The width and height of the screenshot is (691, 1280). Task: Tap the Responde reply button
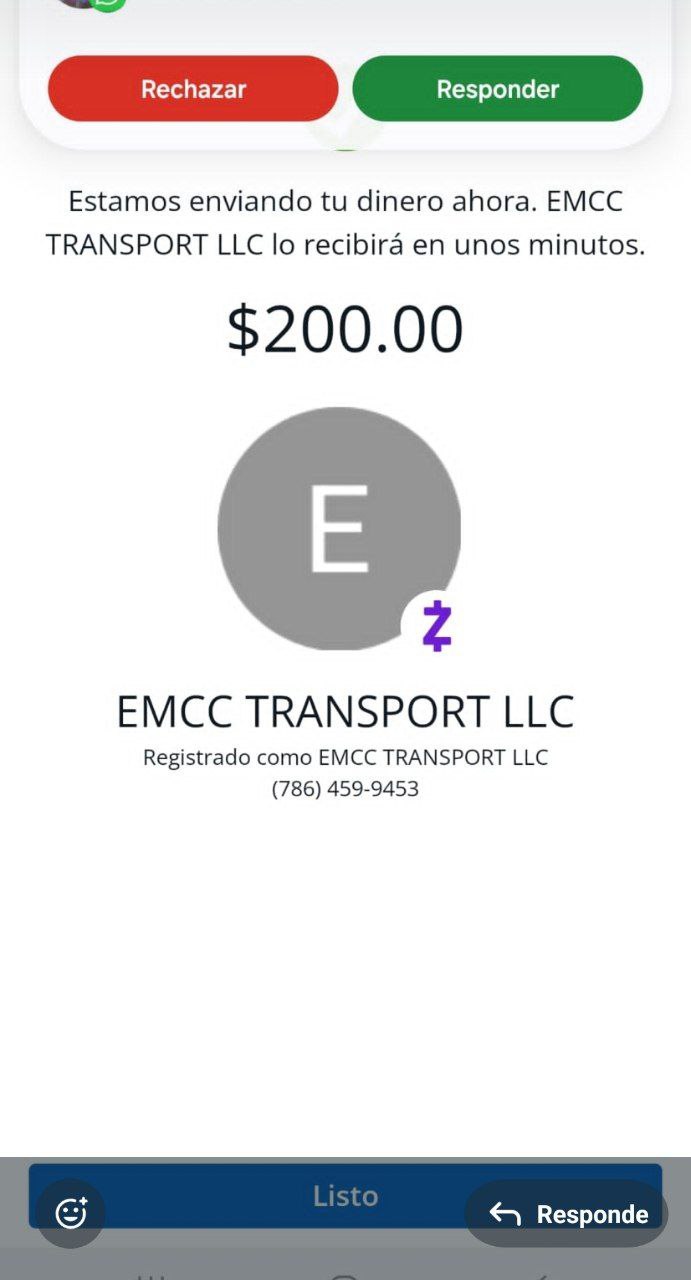567,1214
